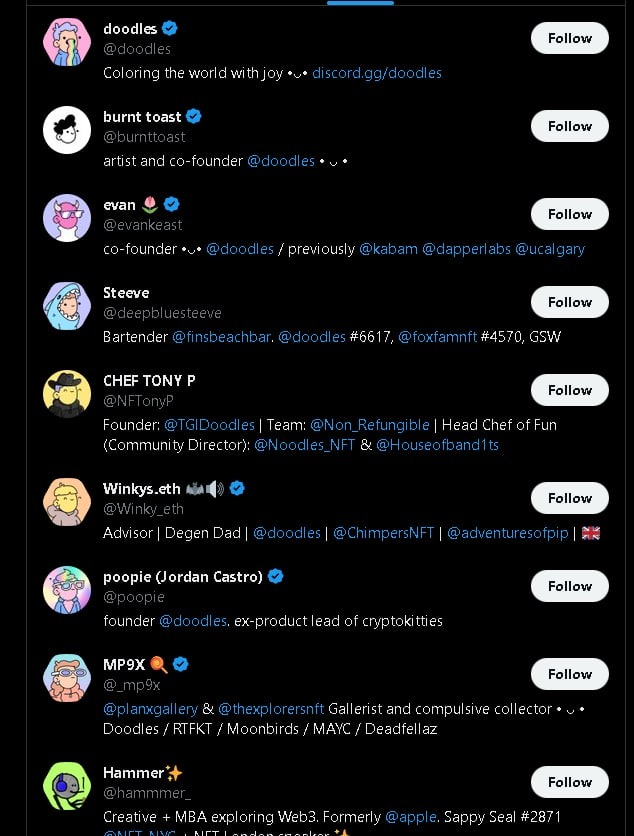Image resolution: width=634 pixels, height=836 pixels.
Task: Open burnt toast's profile avatar
Action: (x=67, y=130)
